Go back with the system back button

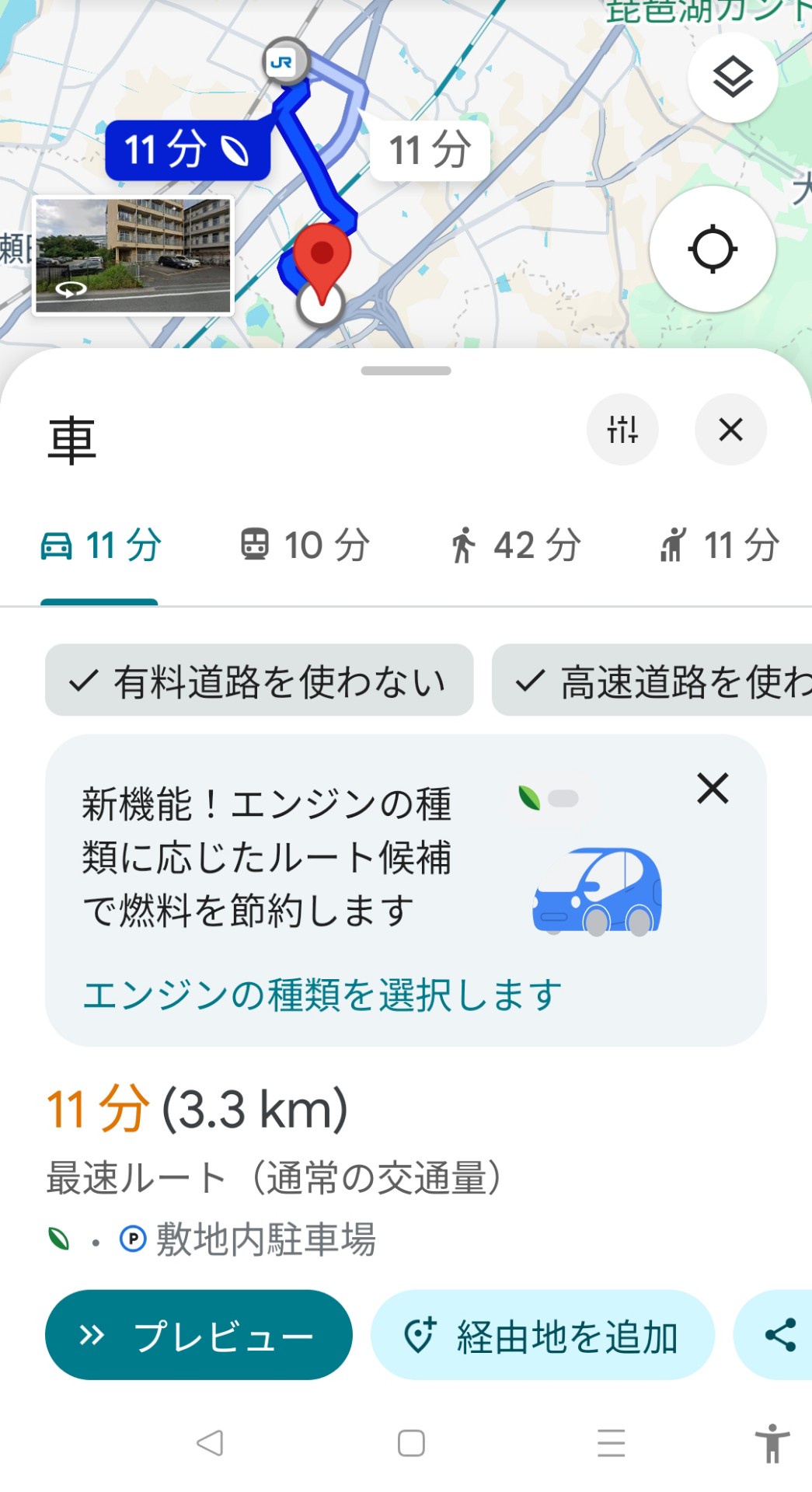(x=210, y=1443)
